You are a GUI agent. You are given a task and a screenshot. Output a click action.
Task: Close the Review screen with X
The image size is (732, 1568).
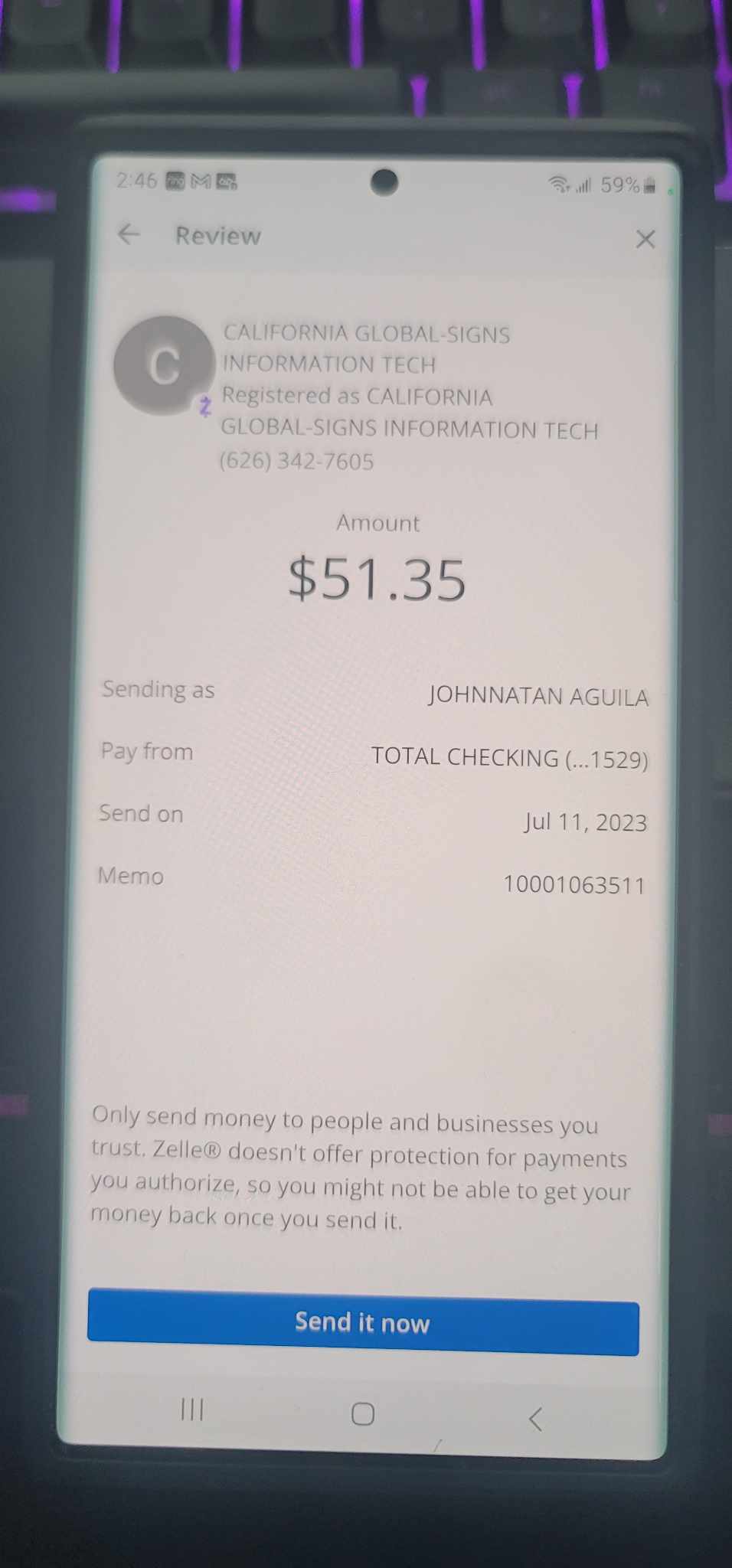pos(645,240)
